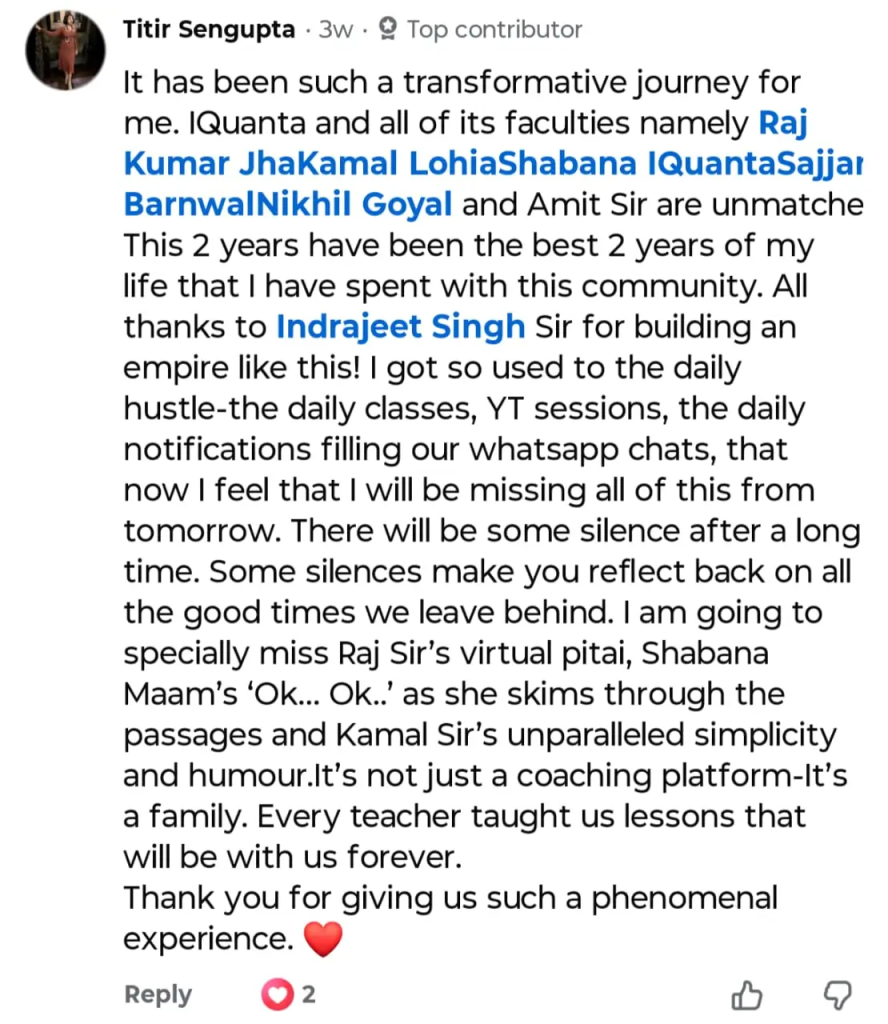This screenshot has height=1024, width=888.
Task: View the heart reactions on this comment
Action: [x=288, y=994]
